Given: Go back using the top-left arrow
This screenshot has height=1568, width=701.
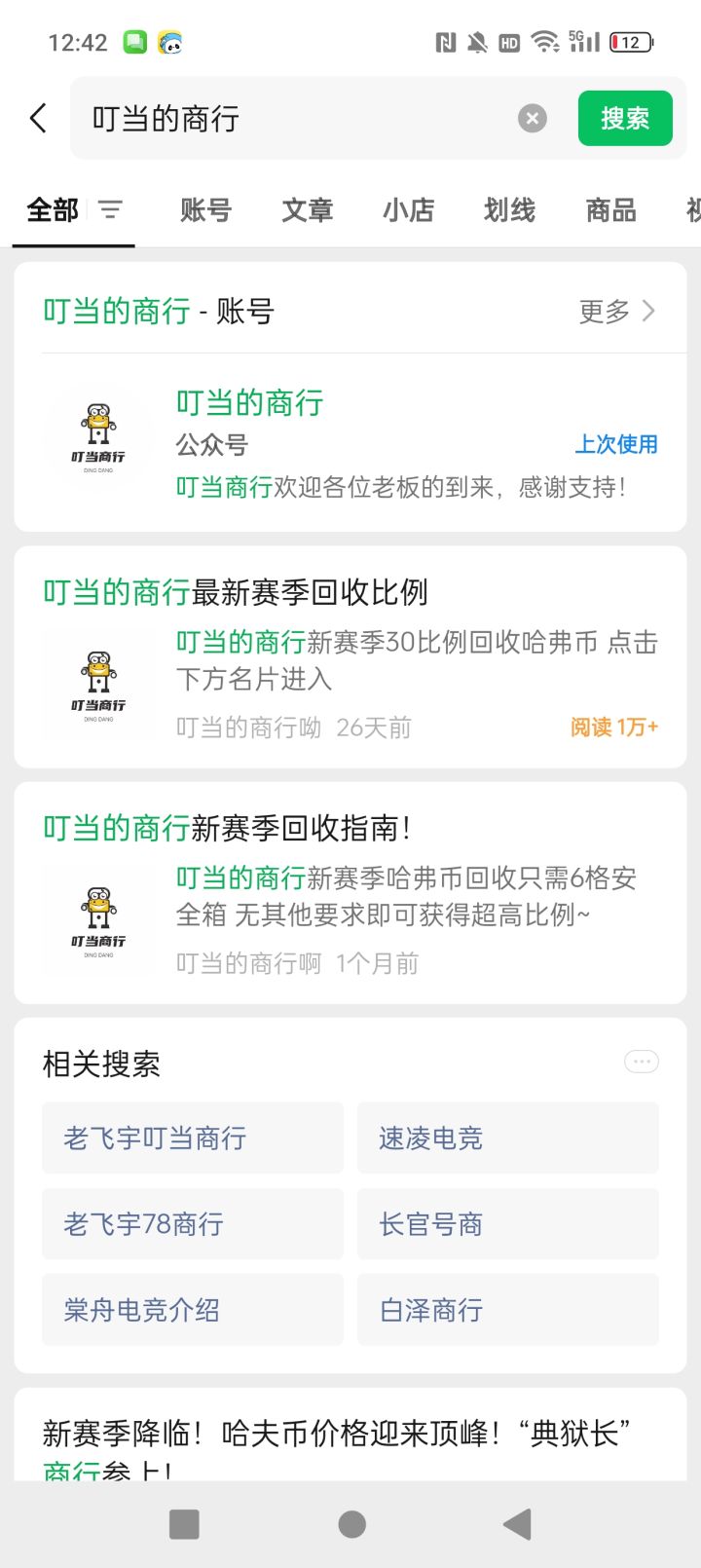Looking at the screenshot, I should tap(38, 119).
